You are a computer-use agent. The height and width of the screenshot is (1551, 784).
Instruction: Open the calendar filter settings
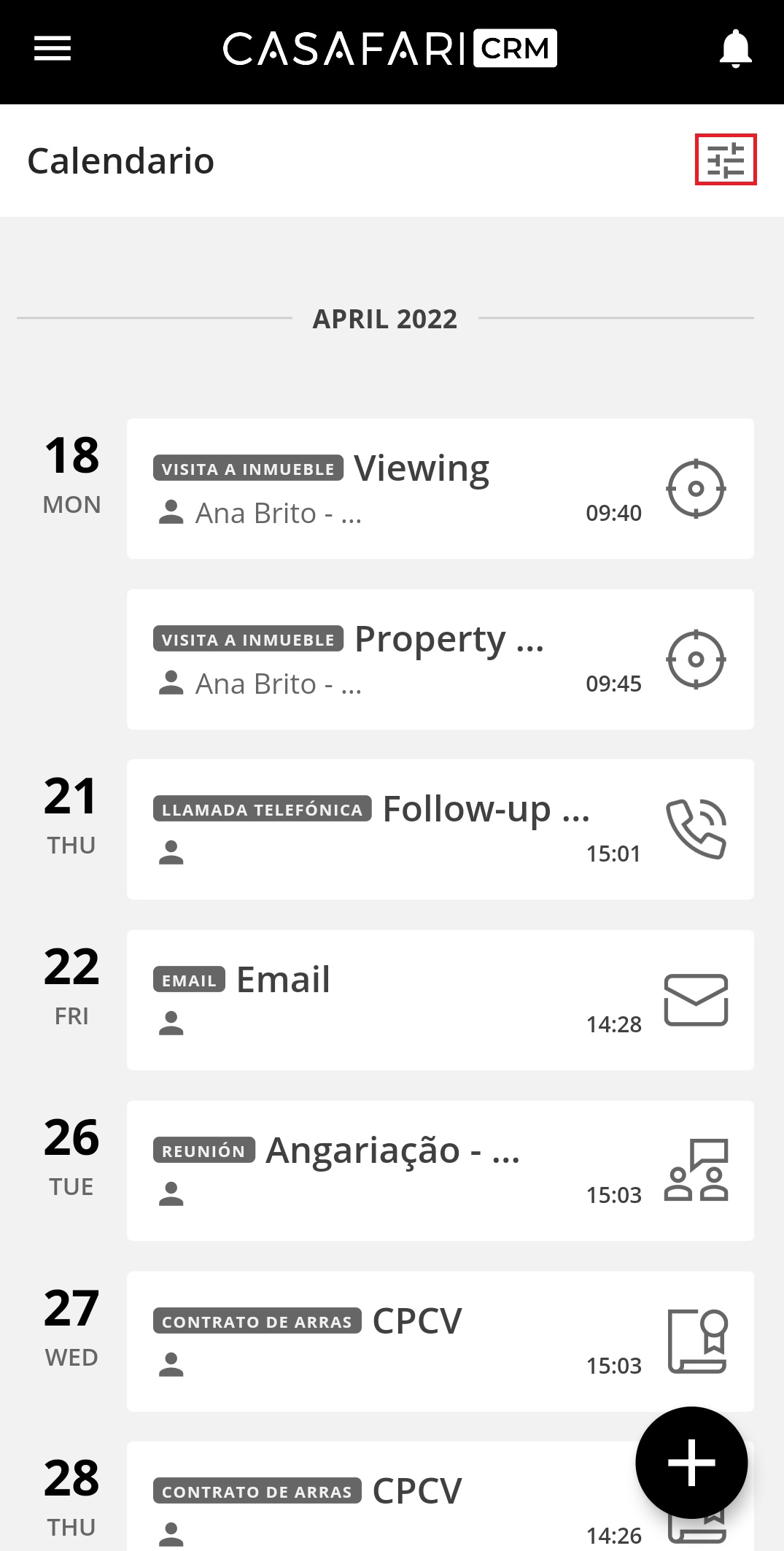[x=726, y=160]
